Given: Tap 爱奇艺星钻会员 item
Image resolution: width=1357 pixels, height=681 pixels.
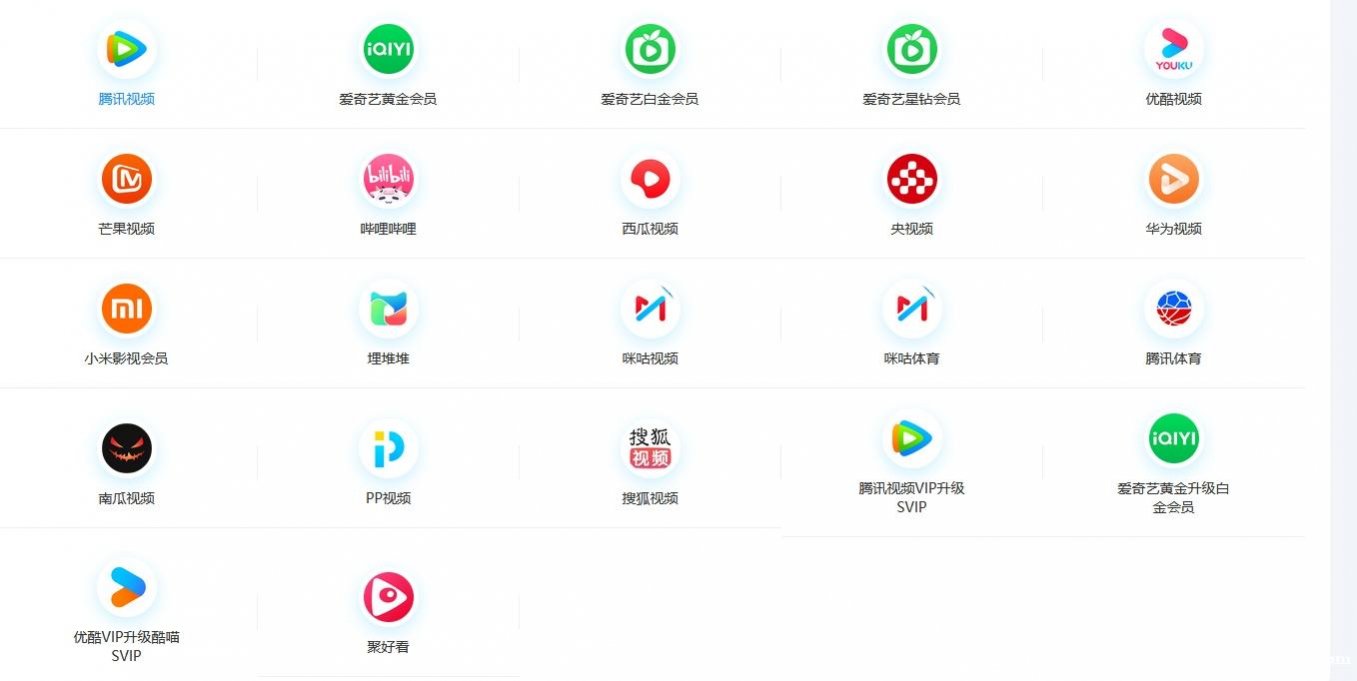Looking at the screenshot, I should click(x=912, y=50).
